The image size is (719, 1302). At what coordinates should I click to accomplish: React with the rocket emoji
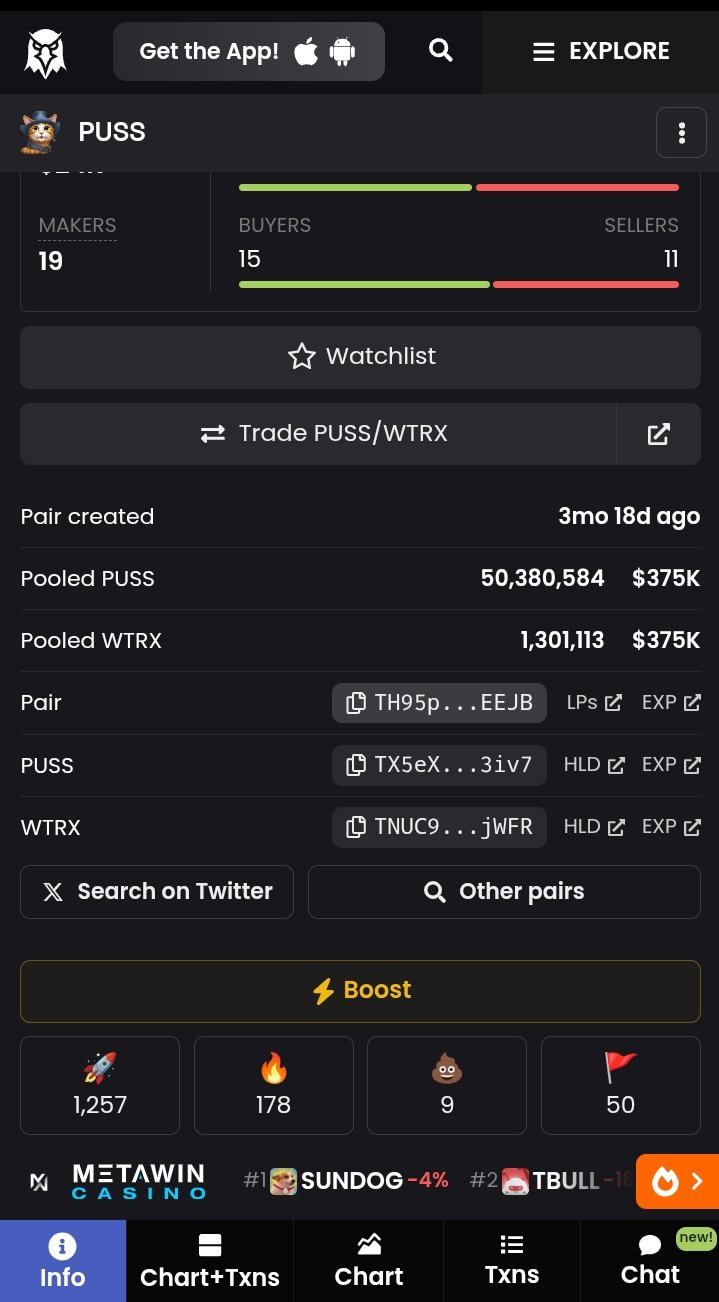tap(100, 1085)
